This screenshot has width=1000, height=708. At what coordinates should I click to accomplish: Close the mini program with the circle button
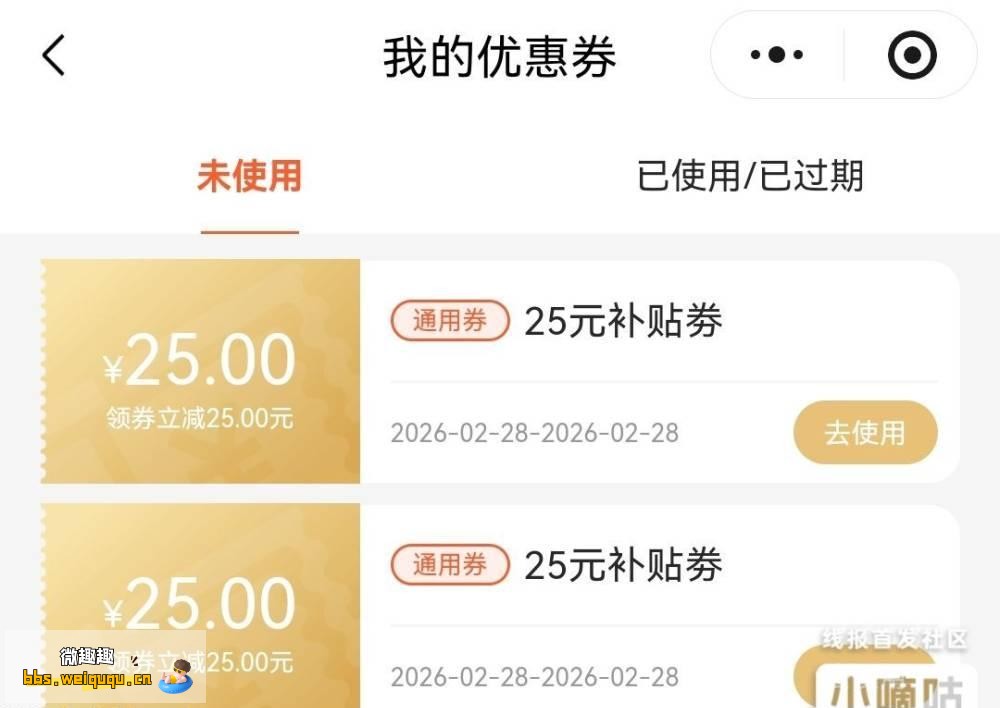coord(912,55)
